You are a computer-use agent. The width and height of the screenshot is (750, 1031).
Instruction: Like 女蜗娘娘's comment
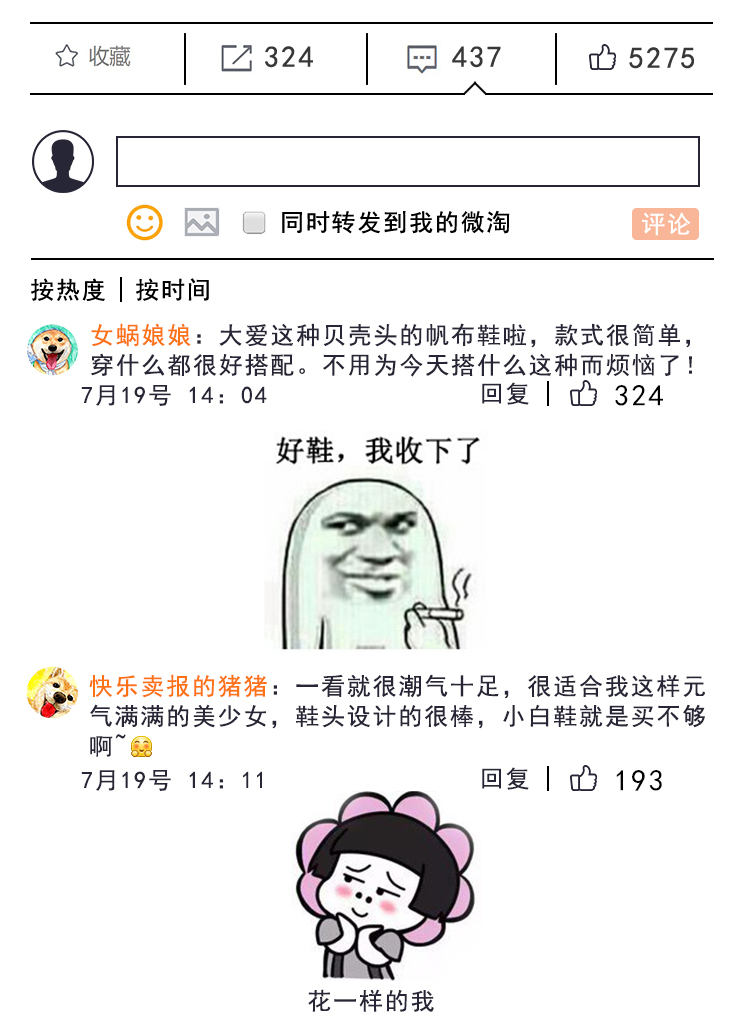[x=584, y=395]
